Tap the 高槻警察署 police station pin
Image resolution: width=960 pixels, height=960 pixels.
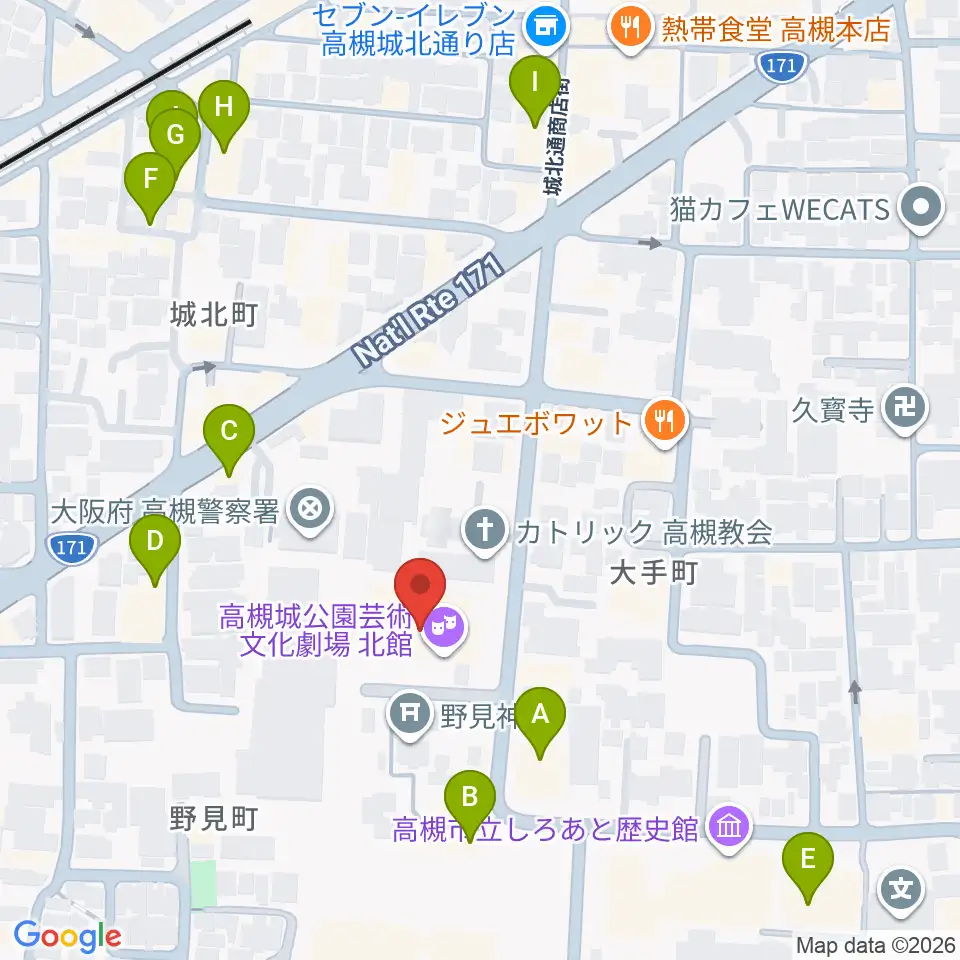click(x=310, y=510)
